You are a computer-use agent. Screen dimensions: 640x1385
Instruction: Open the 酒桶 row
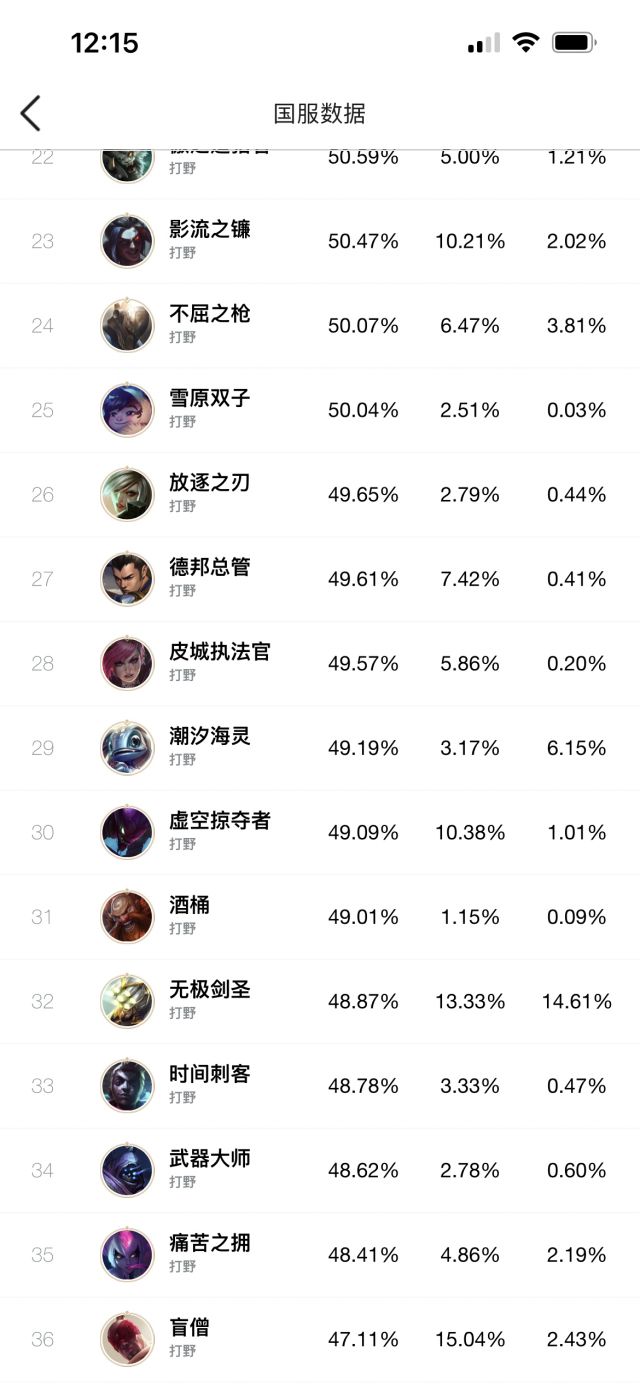pos(320,917)
